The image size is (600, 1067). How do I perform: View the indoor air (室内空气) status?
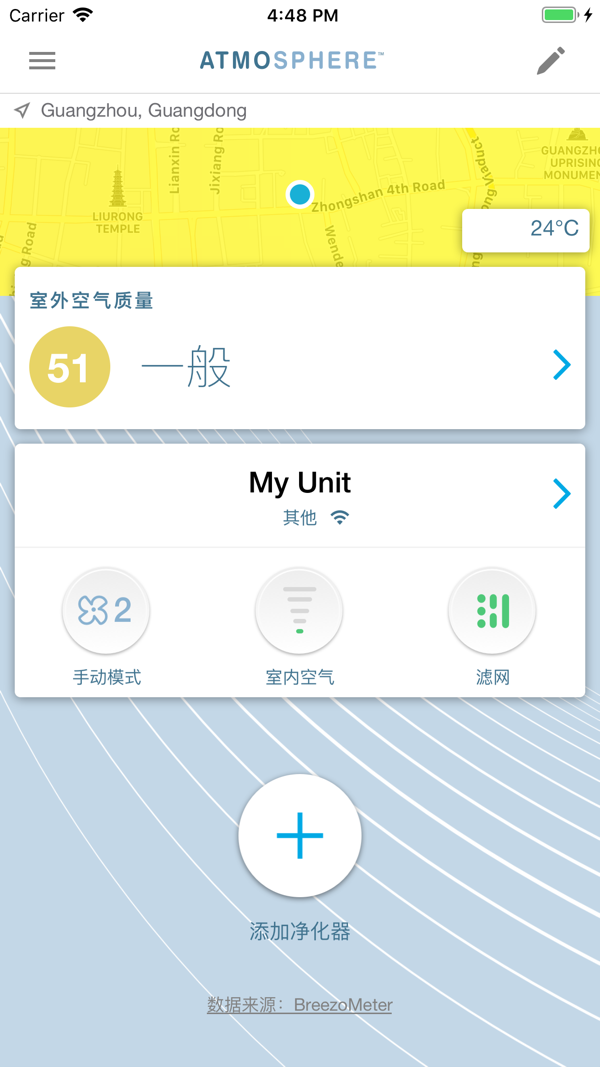click(299, 611)
